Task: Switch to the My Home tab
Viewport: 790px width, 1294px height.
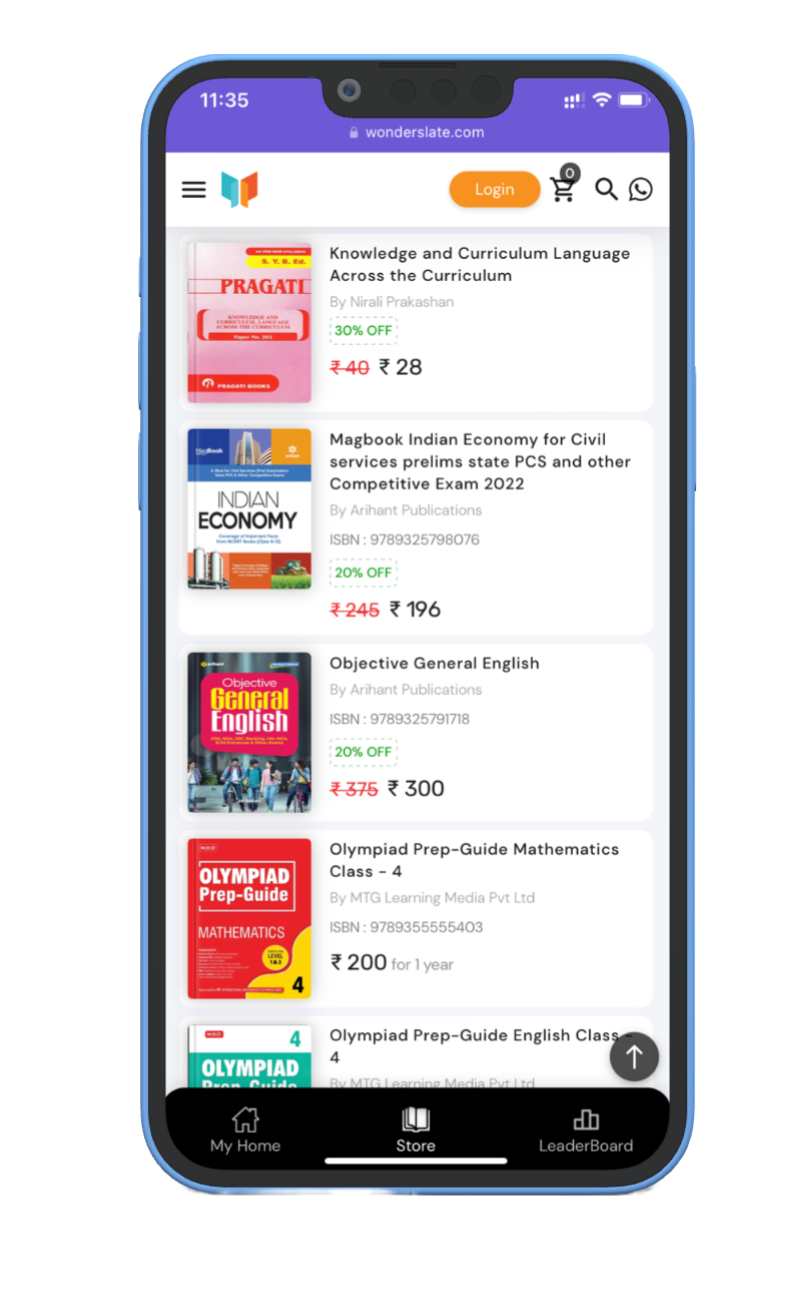Action: tap(245, 1131)
